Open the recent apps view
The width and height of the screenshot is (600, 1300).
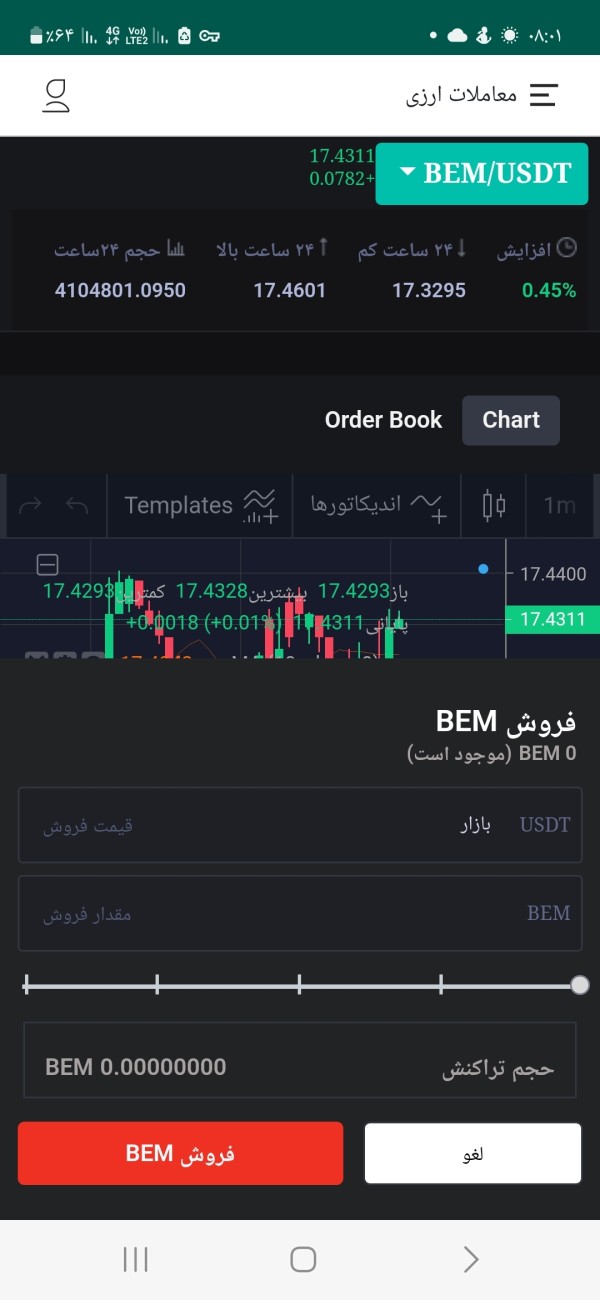(x=135, y=1259)
